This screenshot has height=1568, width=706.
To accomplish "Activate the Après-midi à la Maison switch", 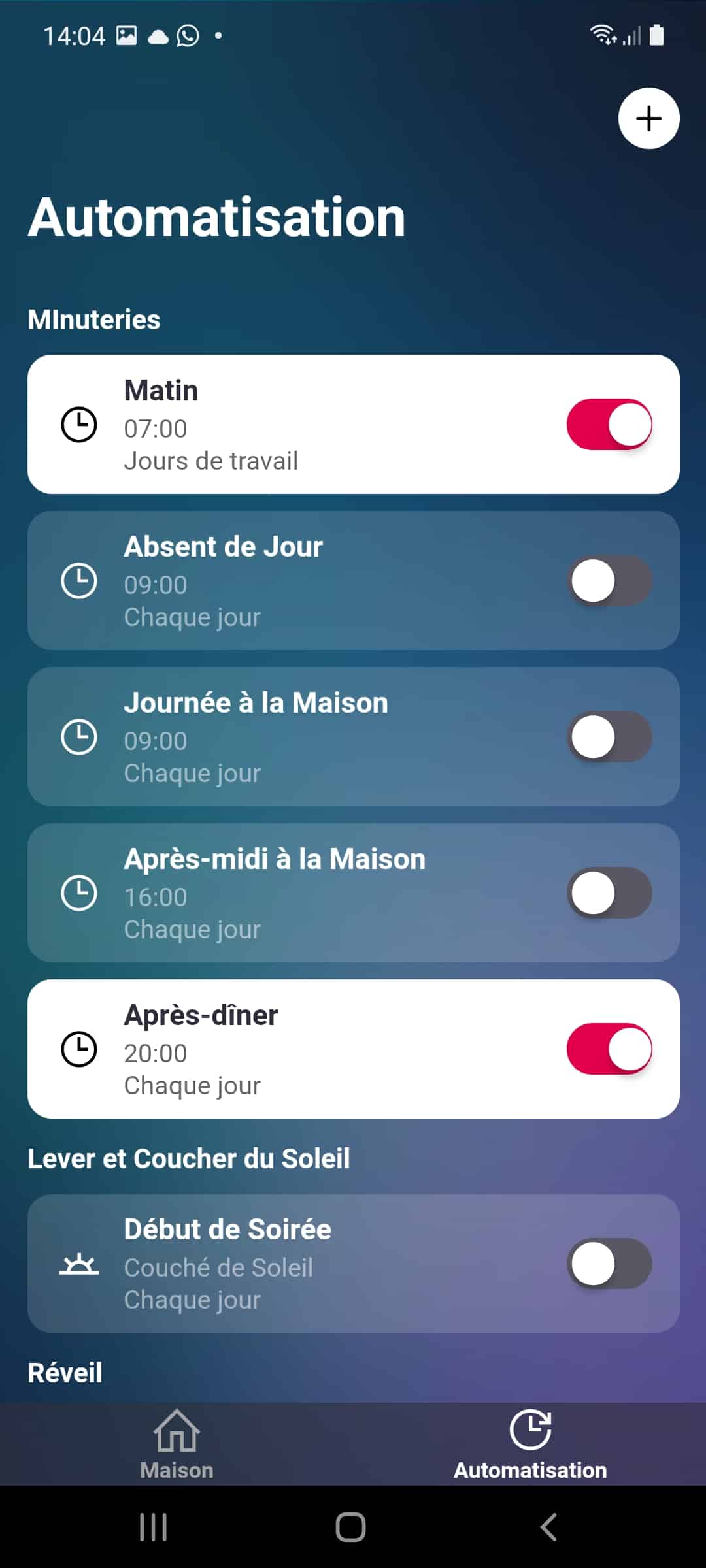I will (609, 892).
